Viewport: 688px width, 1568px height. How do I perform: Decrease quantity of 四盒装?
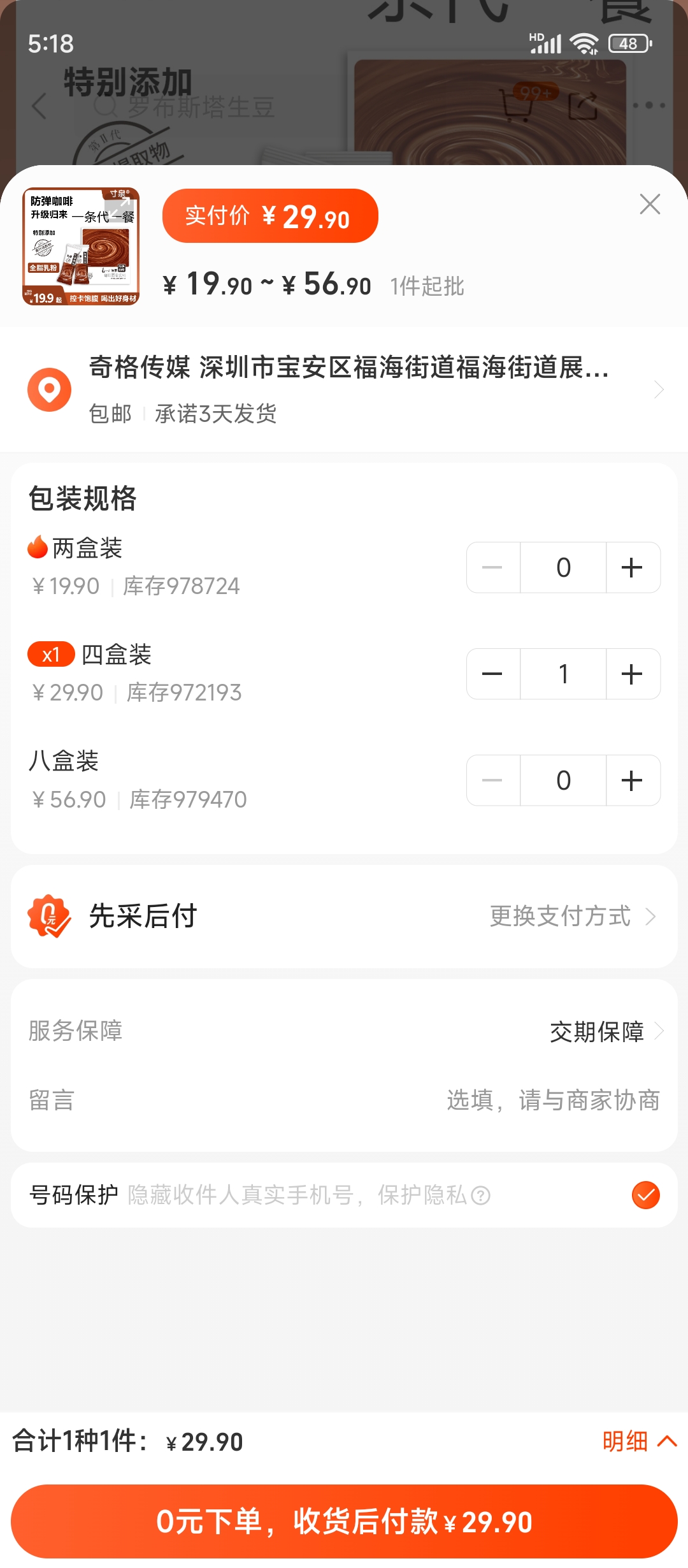[492, 674]
